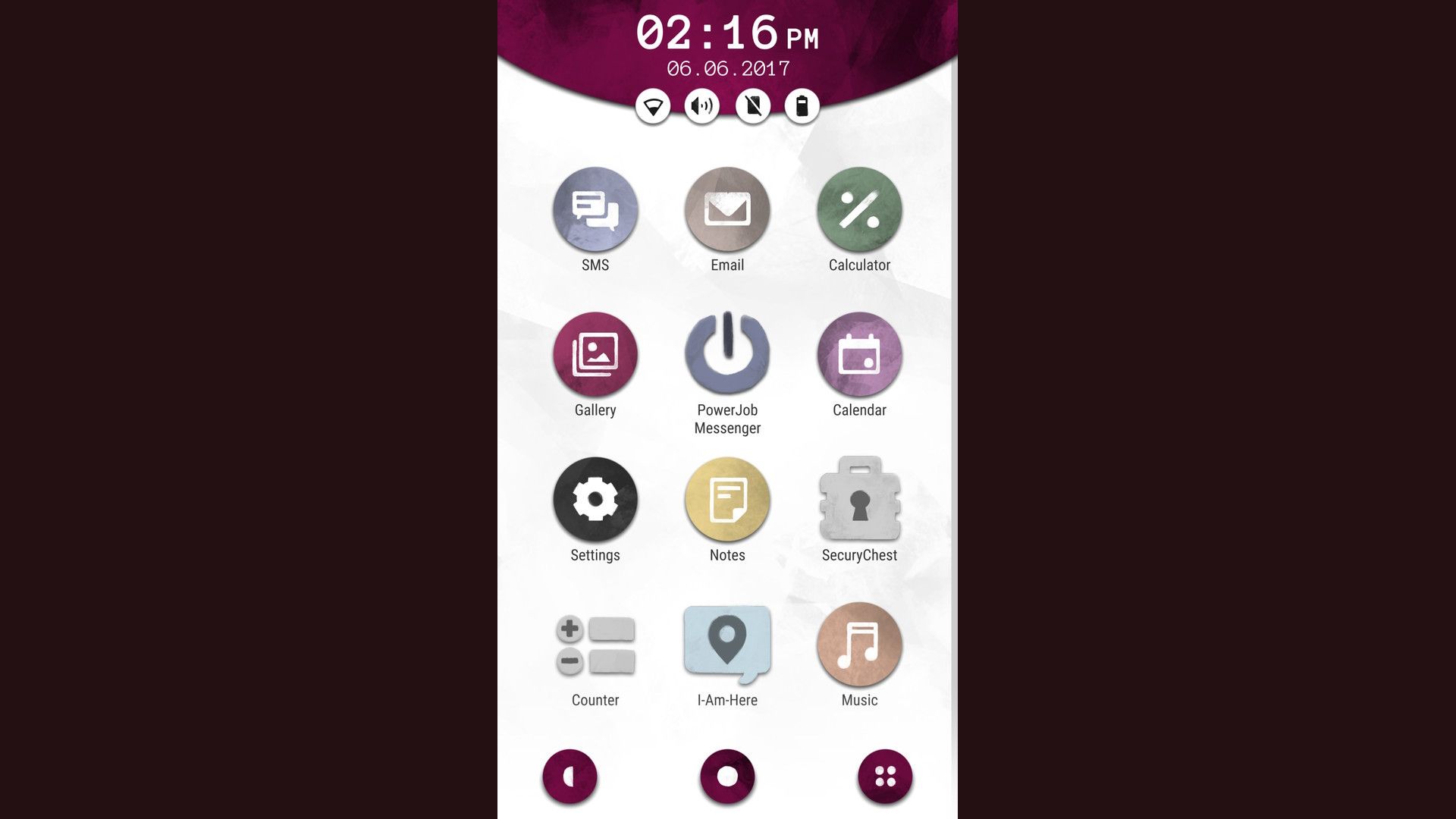
Task: Open the Email app
Action: pyautogui.click(x=727, y=209)
